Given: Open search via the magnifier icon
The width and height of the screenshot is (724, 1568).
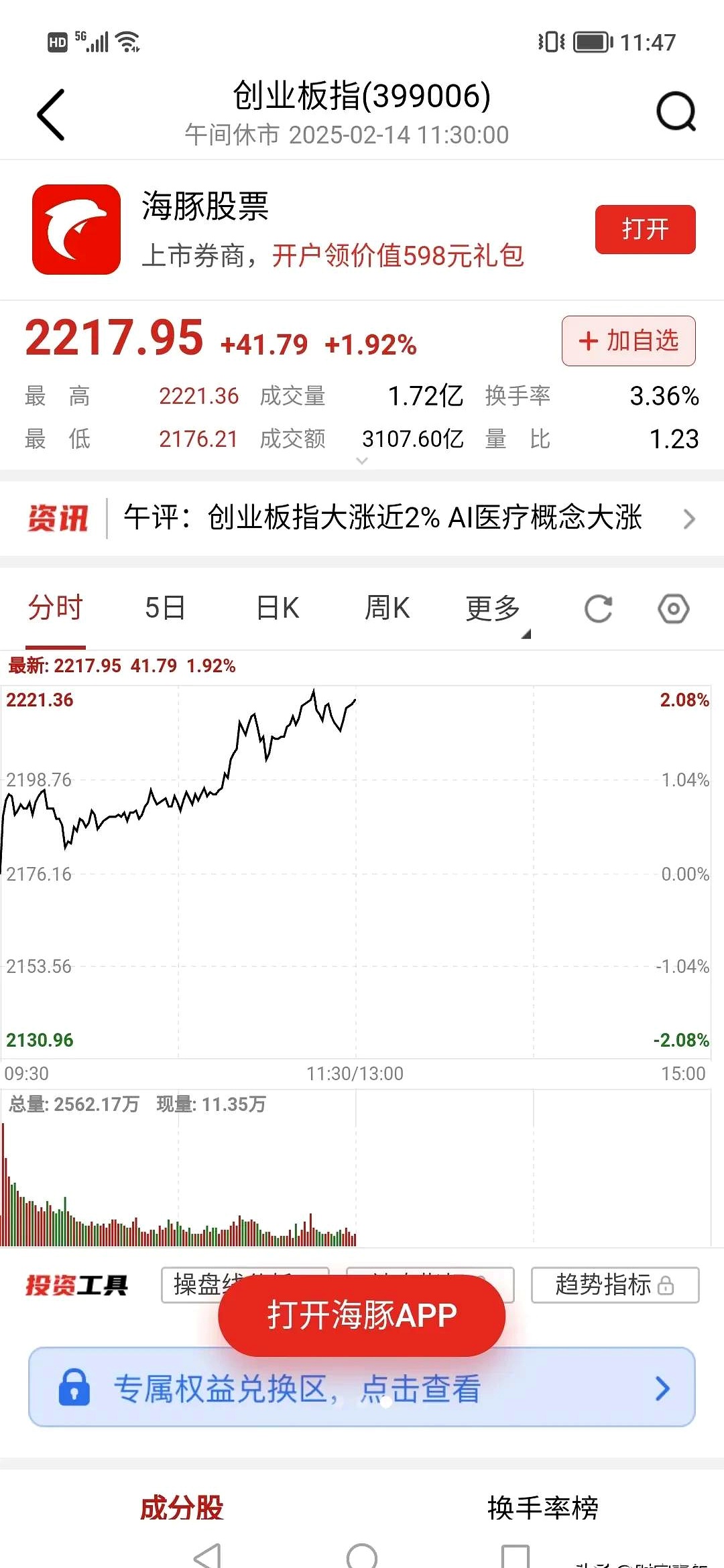Looking at the screenshot, I should tap(677, 113).
